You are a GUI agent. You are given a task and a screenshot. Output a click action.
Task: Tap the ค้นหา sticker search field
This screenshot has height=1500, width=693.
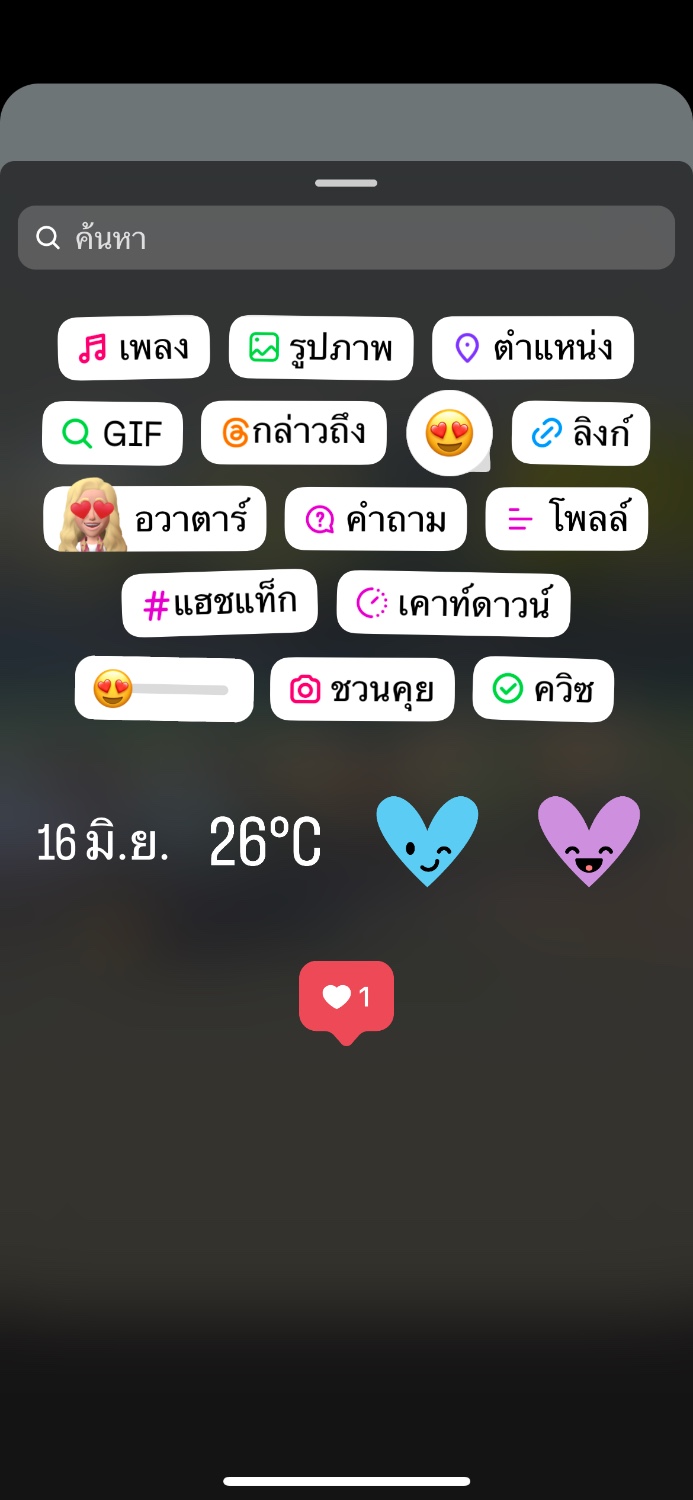pyautogui.click(x=346, y=238)
